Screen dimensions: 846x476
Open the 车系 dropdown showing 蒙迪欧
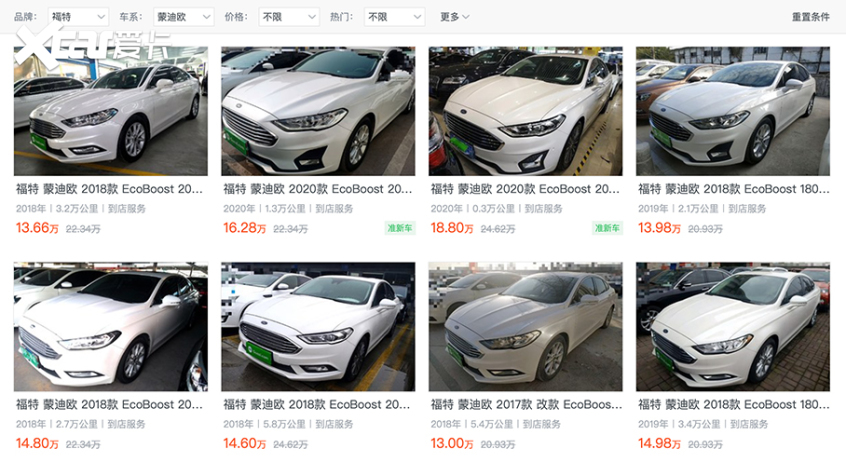point(184,17)
